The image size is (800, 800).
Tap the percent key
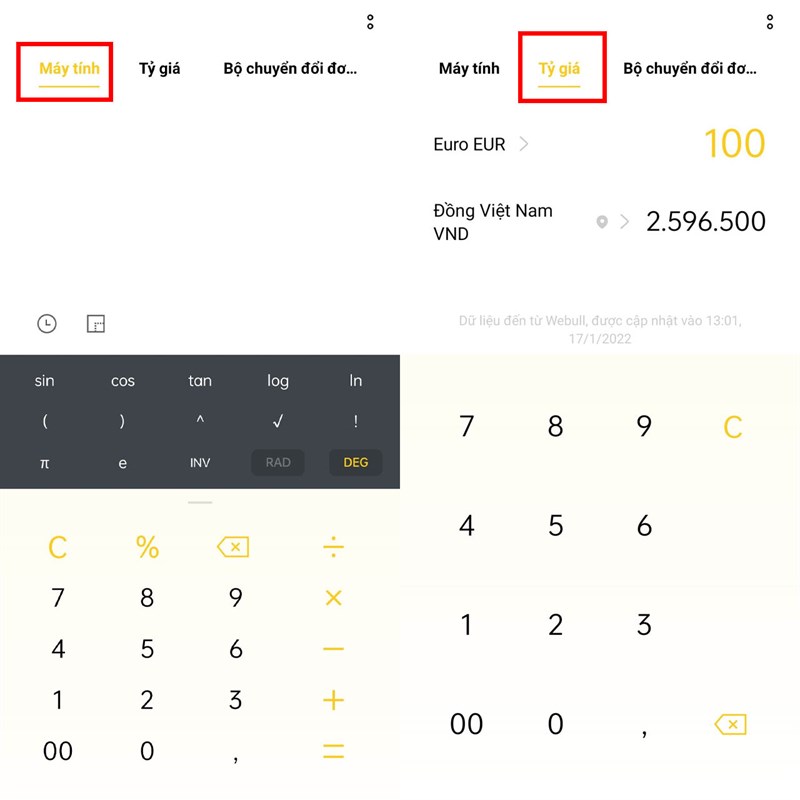coord(147,547)
